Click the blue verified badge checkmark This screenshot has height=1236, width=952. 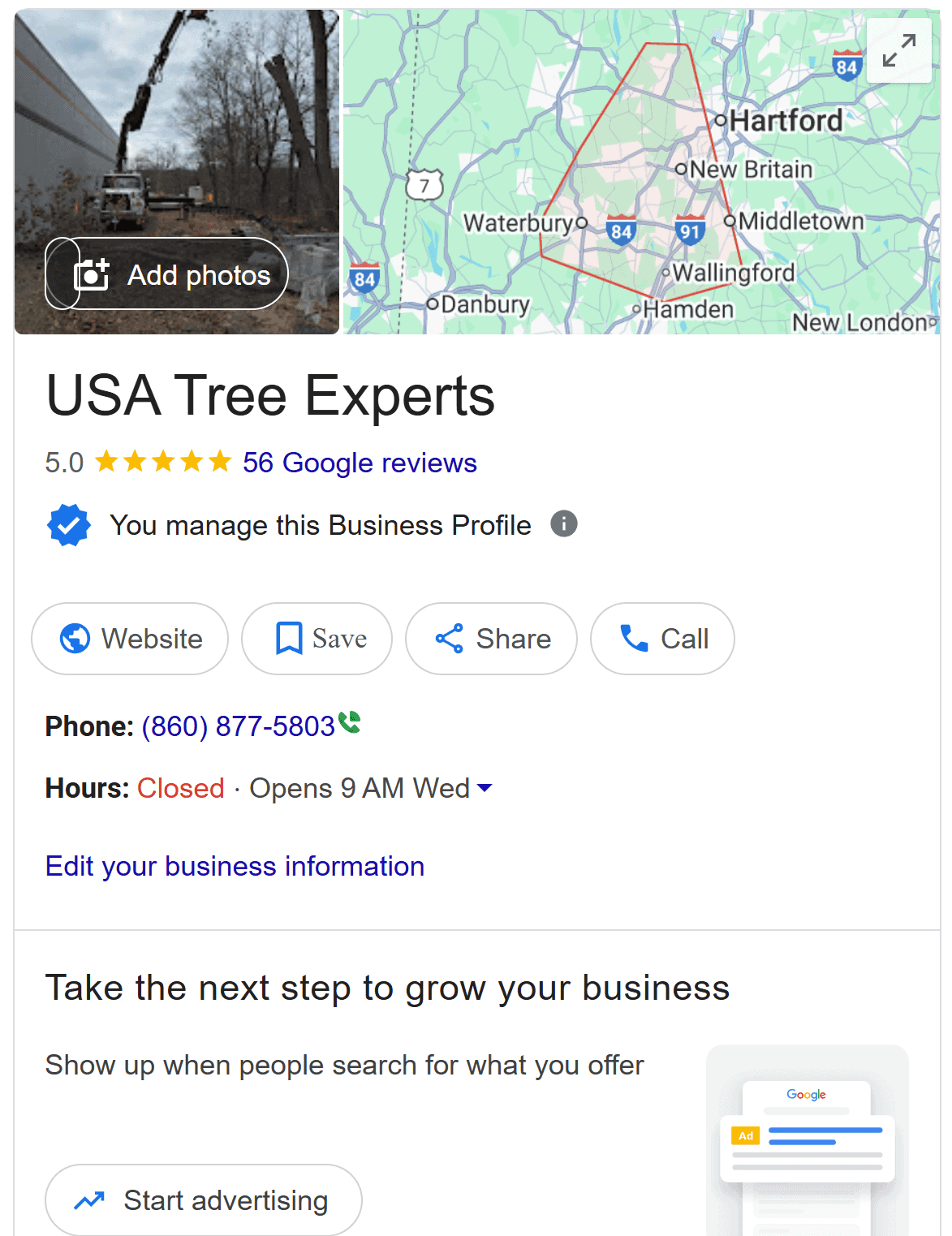(x=68, y=524)
